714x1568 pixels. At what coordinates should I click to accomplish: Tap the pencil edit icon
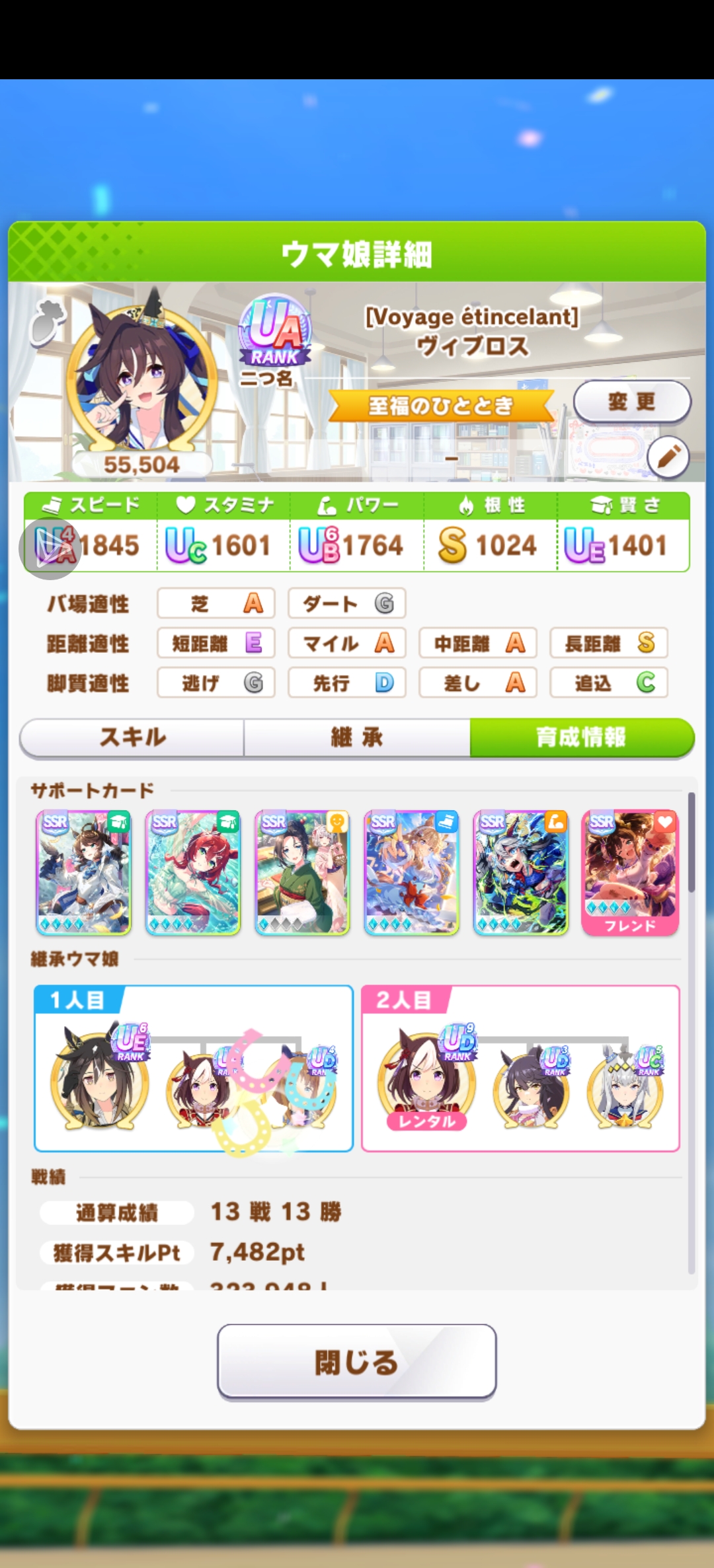[x=668, y=457]
